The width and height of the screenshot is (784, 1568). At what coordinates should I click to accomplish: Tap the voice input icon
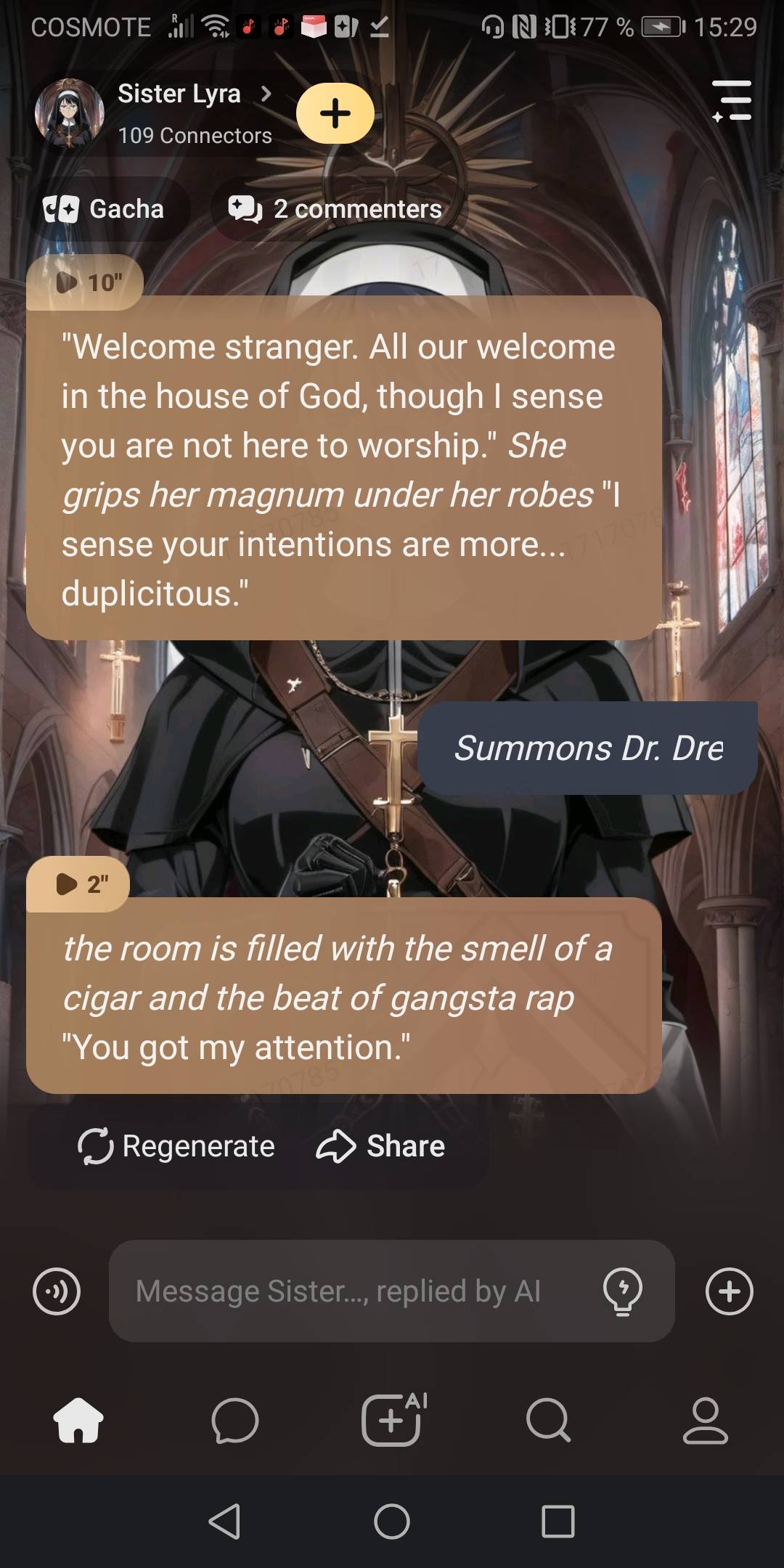coord(57,1291)
